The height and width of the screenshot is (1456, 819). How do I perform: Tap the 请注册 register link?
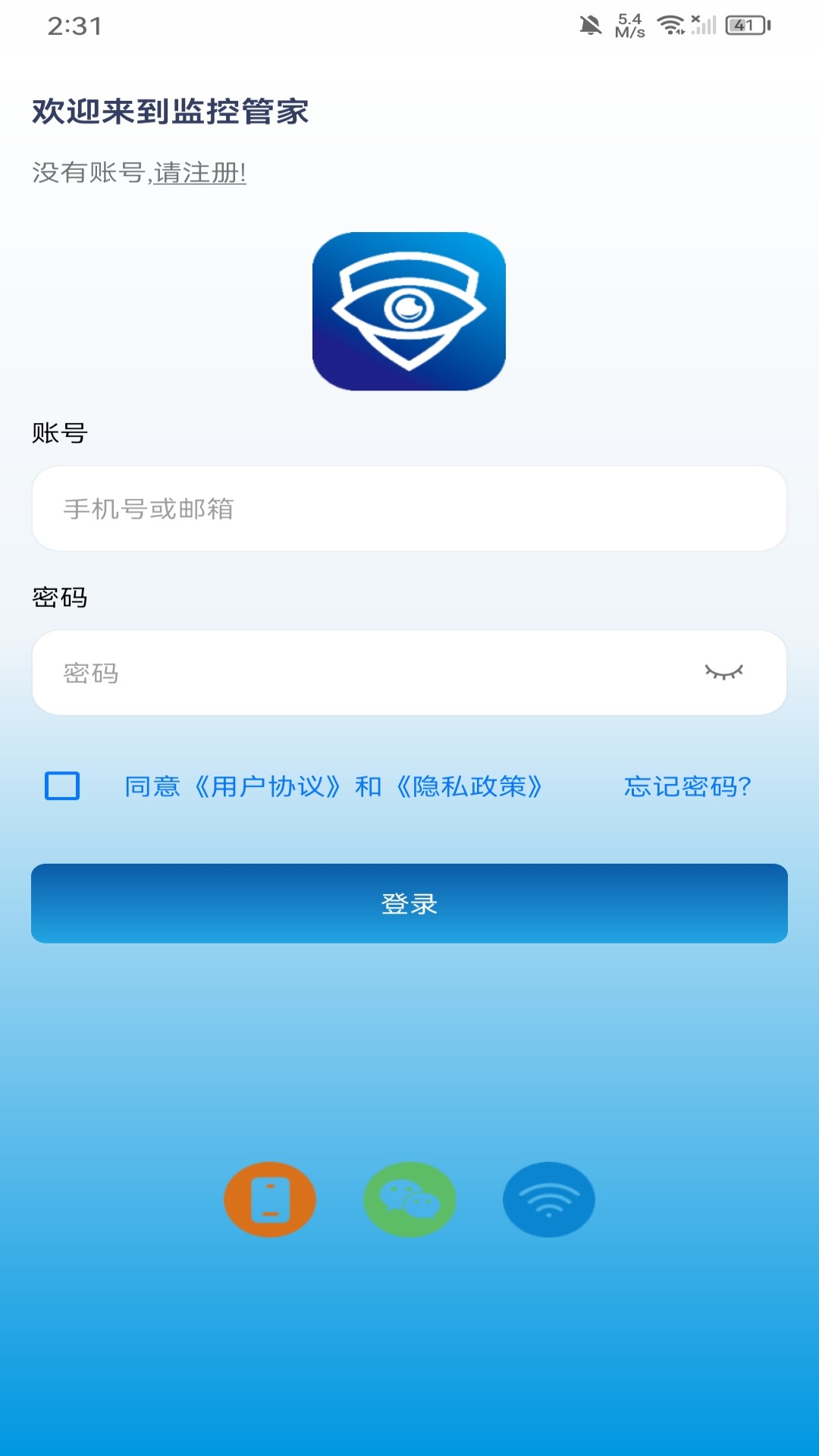coord(200,173)
